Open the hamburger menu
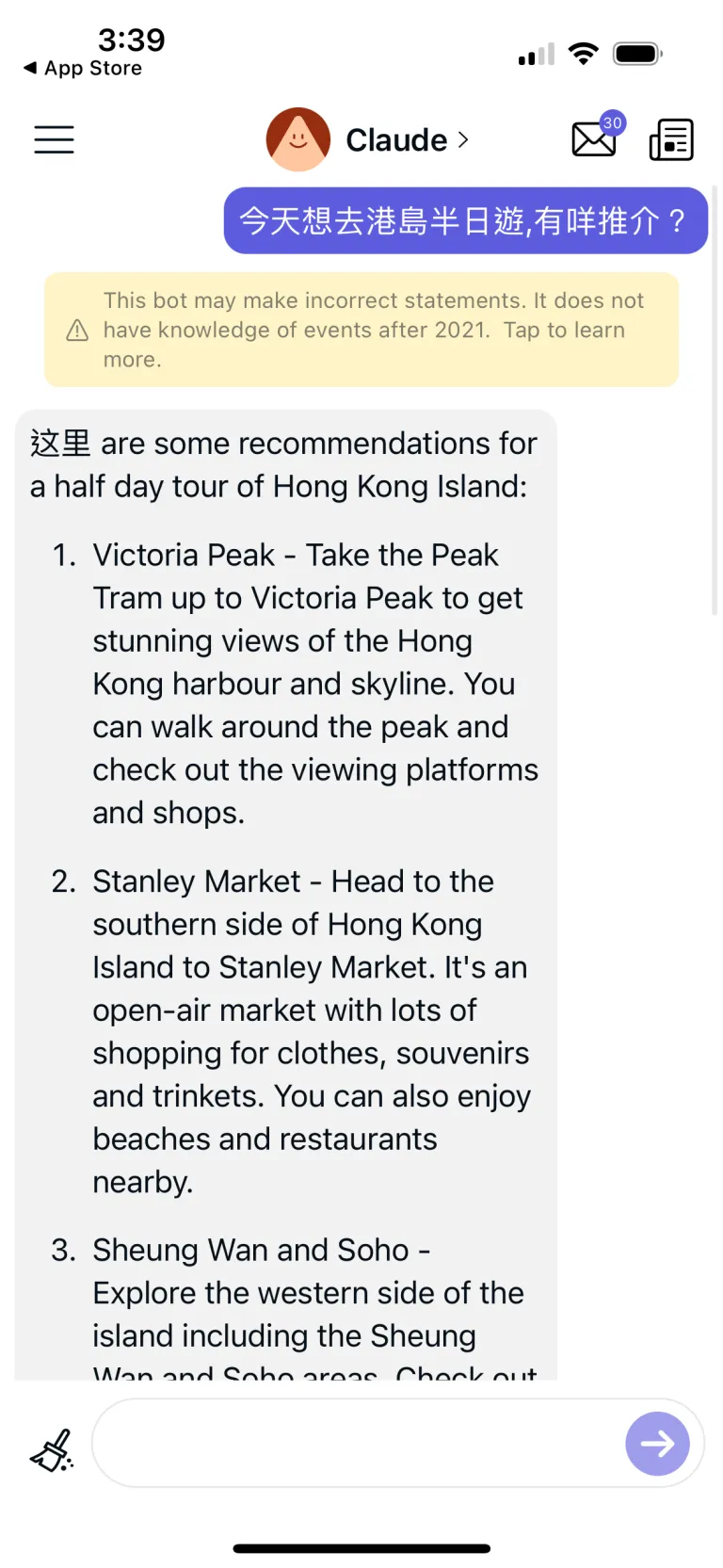The height and width of the screenshot is (1568, 723). (x=54, y=139)
